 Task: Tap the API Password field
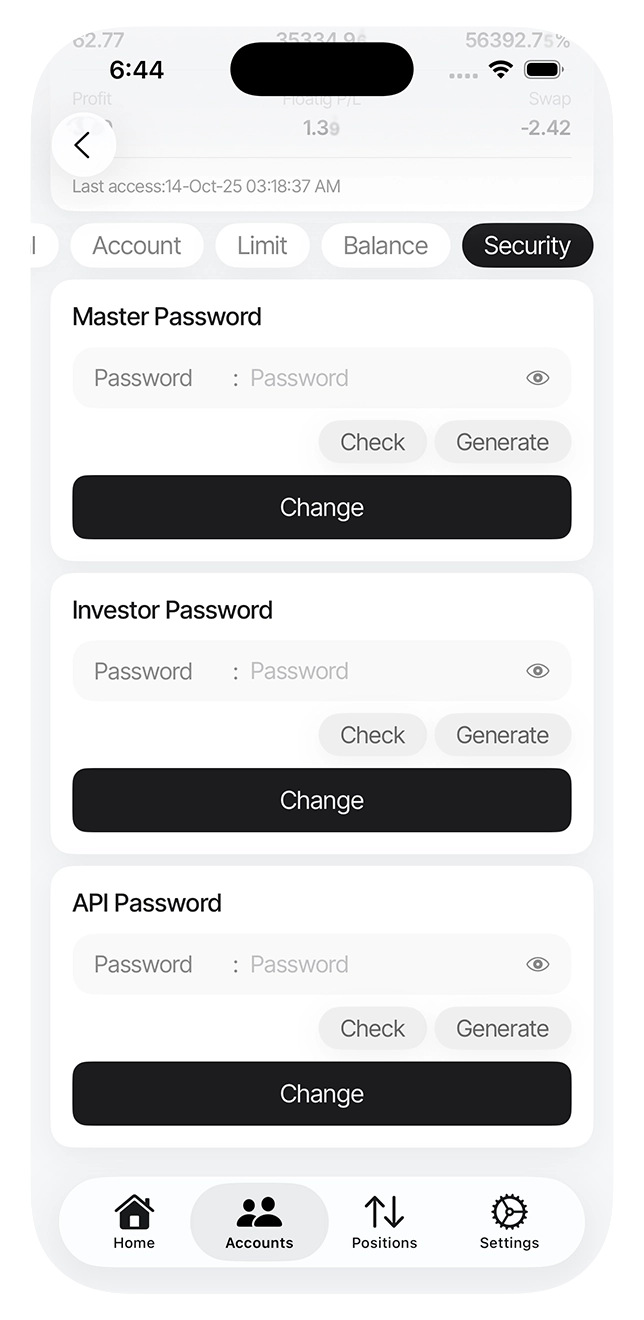point(380,964)
